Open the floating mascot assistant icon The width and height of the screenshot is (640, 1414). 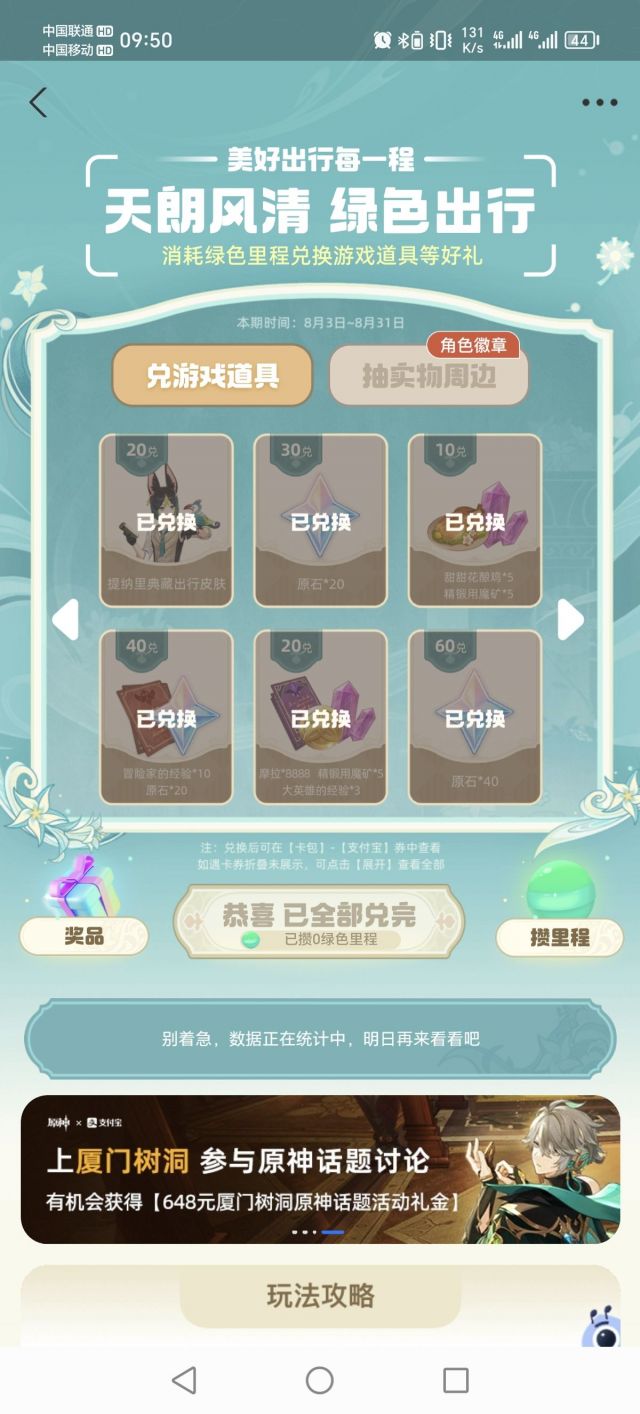[603, 1325]
